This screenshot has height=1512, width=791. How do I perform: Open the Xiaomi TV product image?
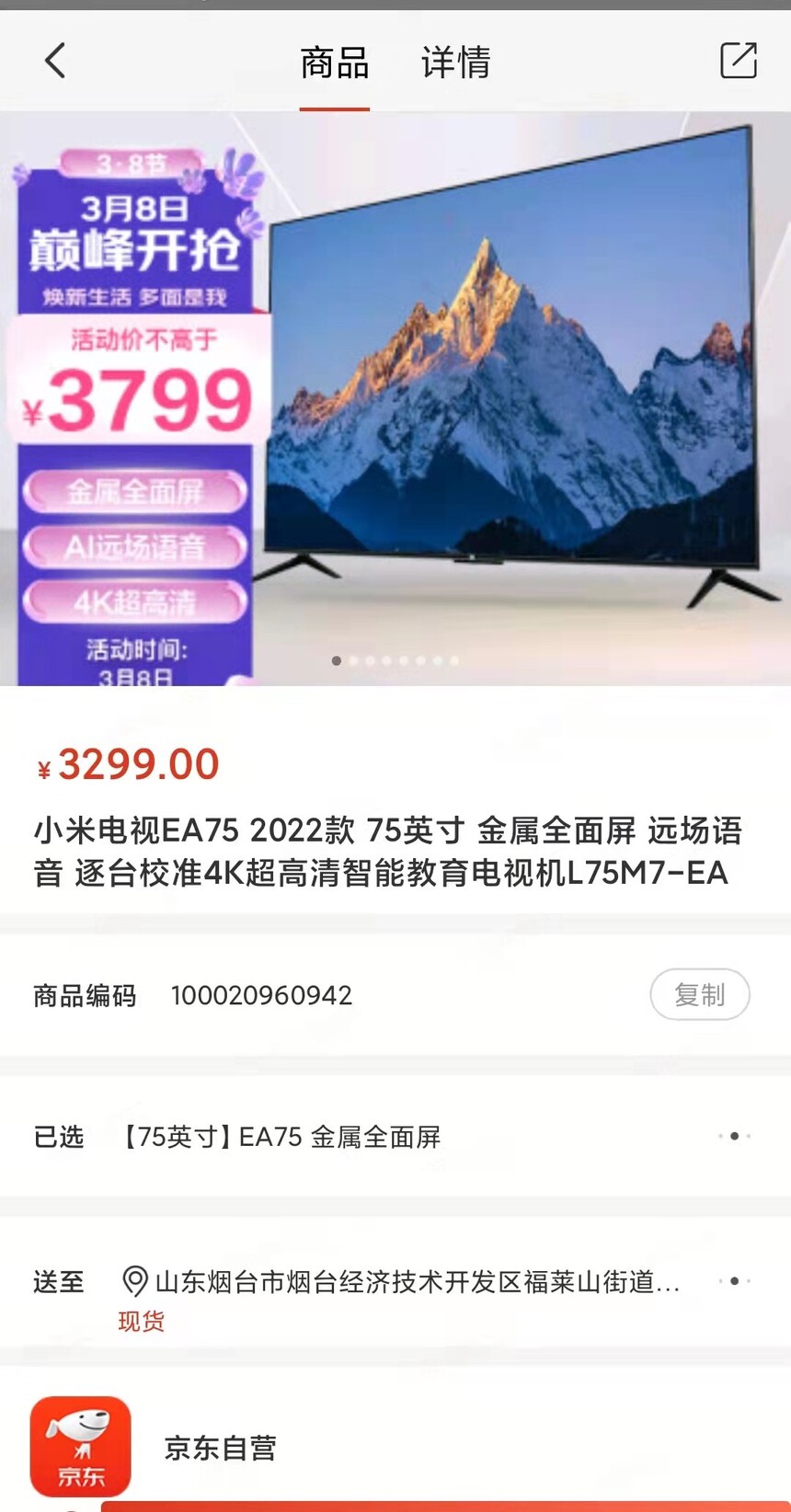point(395,399)
